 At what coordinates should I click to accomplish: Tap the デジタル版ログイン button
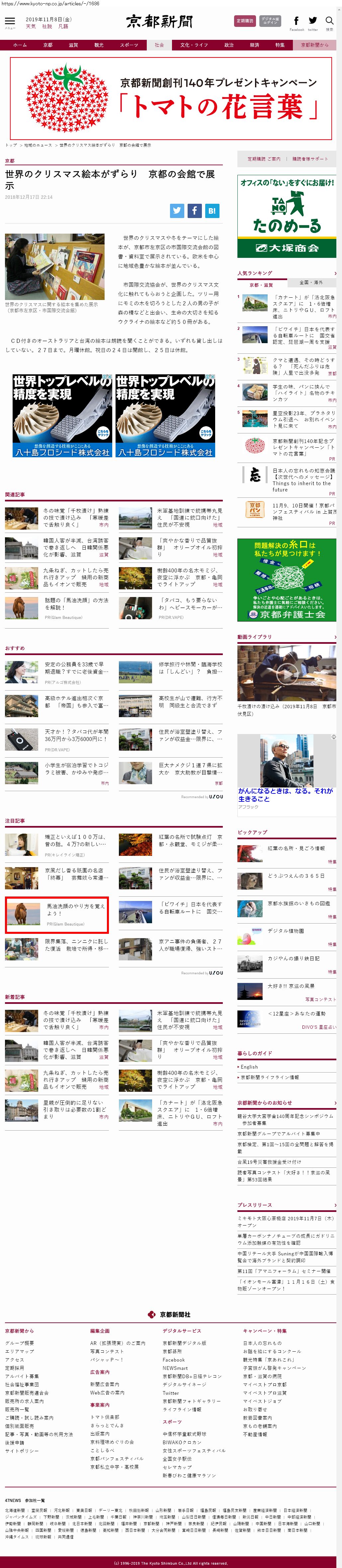coord(270,21)
